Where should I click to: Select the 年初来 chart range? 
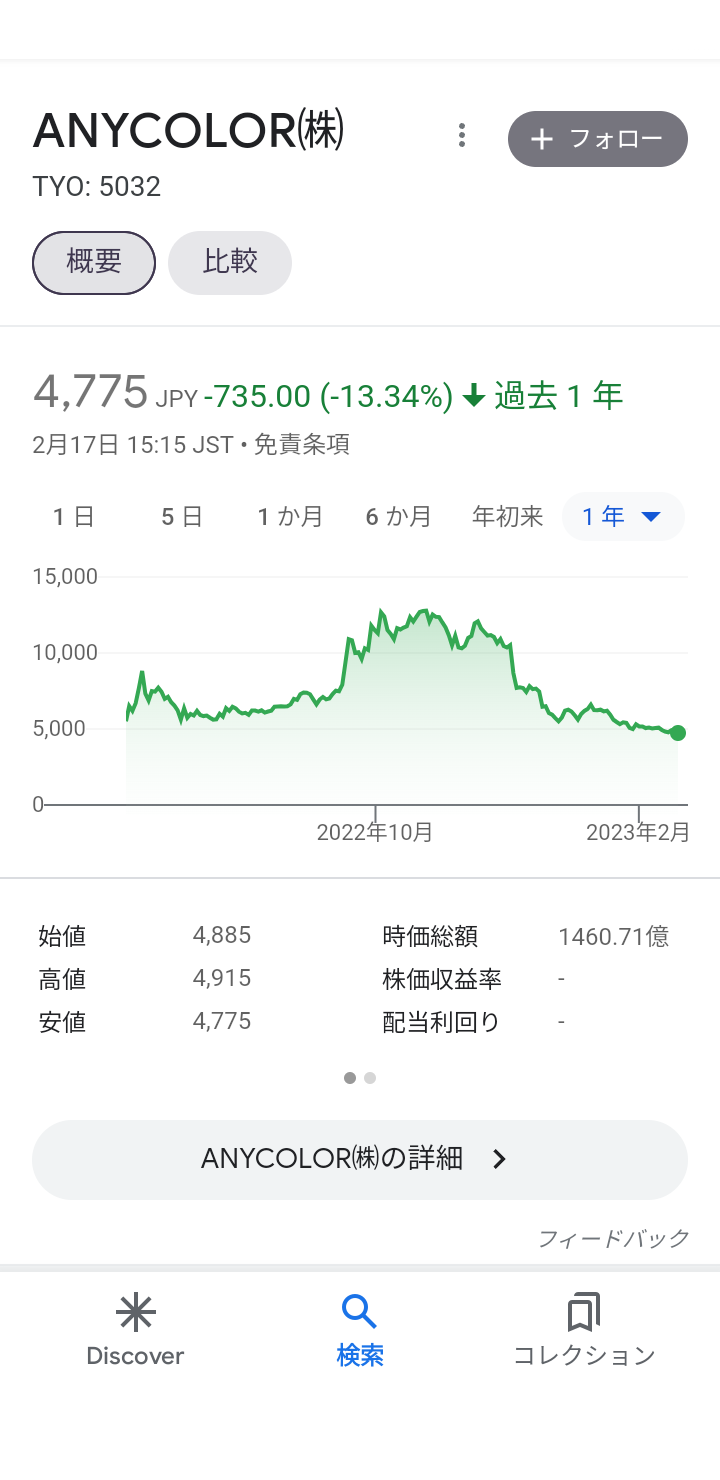507,517
